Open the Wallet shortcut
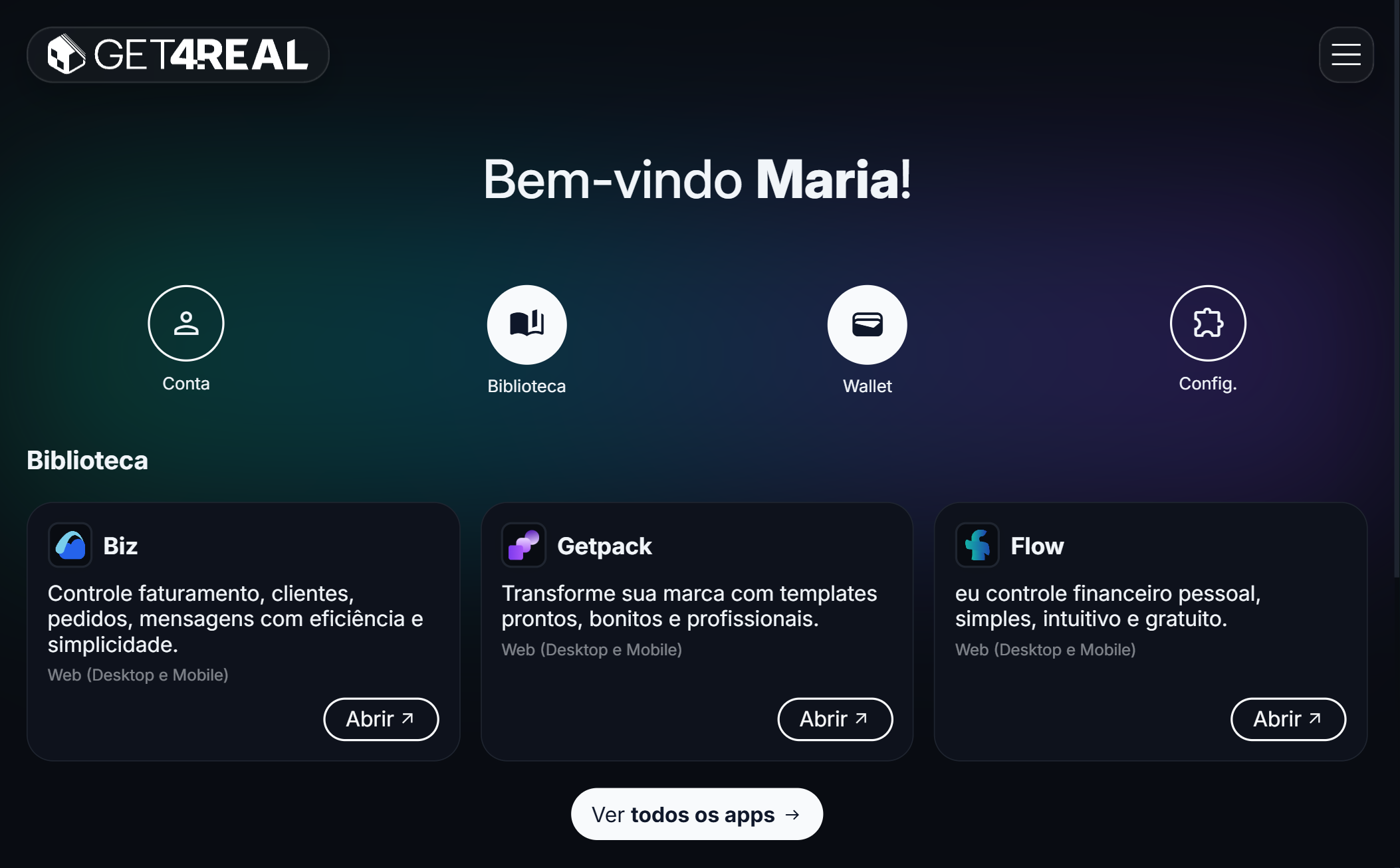This screenshot has height=868, width=1400. coord(867,325)
